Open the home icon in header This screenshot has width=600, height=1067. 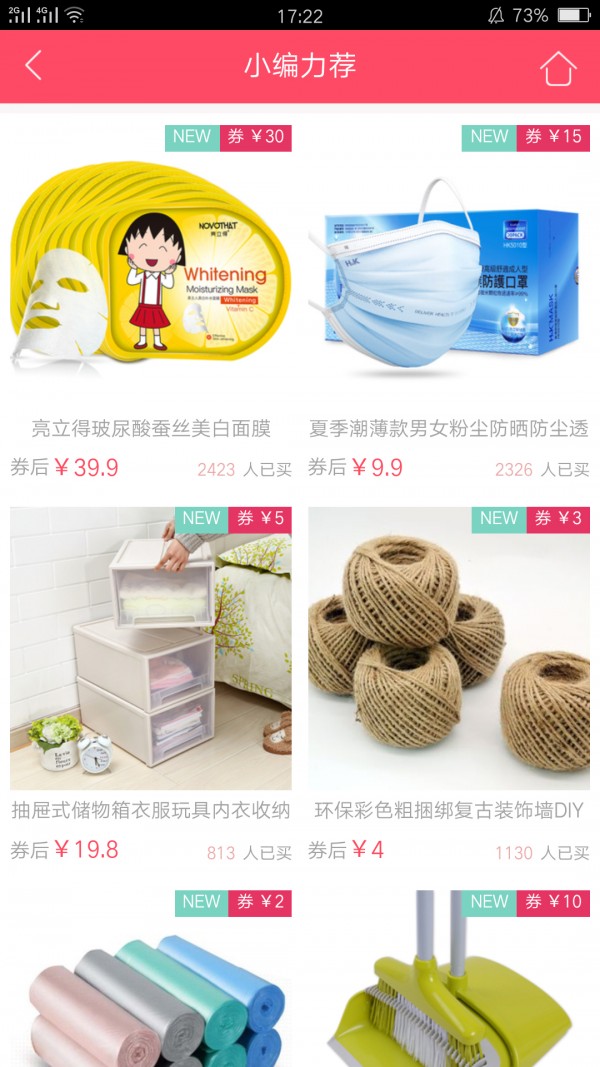click(x=558, y=67)
